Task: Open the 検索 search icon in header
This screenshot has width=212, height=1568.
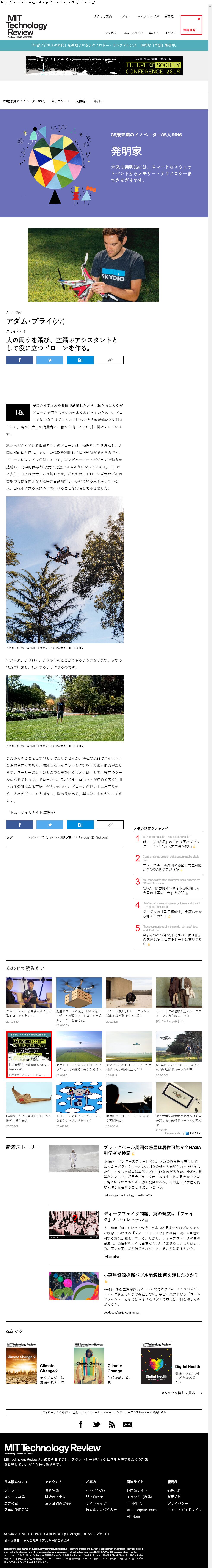Action: click(x=169, y=16)
